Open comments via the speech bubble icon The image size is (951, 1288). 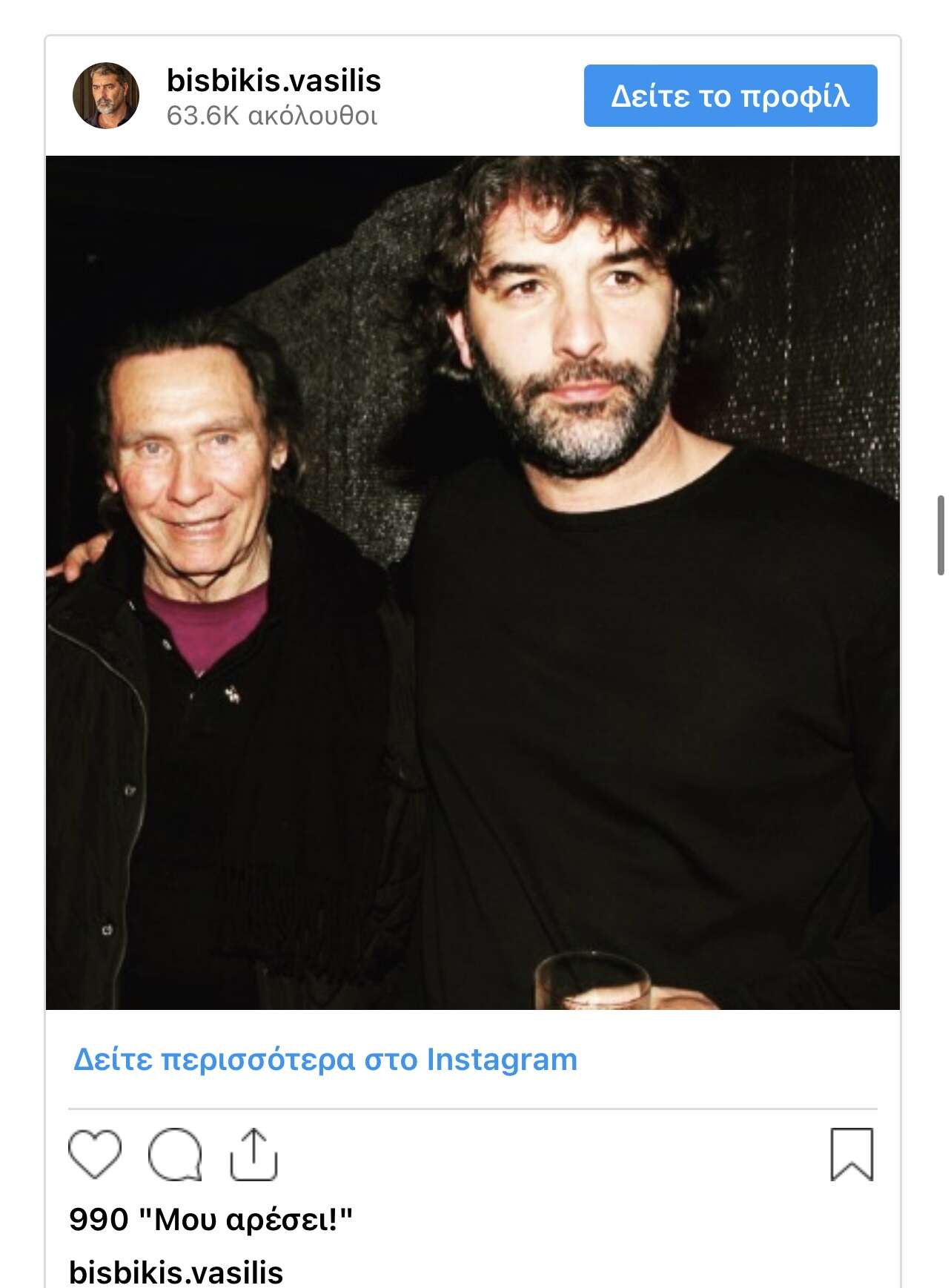pos(175,1154)
